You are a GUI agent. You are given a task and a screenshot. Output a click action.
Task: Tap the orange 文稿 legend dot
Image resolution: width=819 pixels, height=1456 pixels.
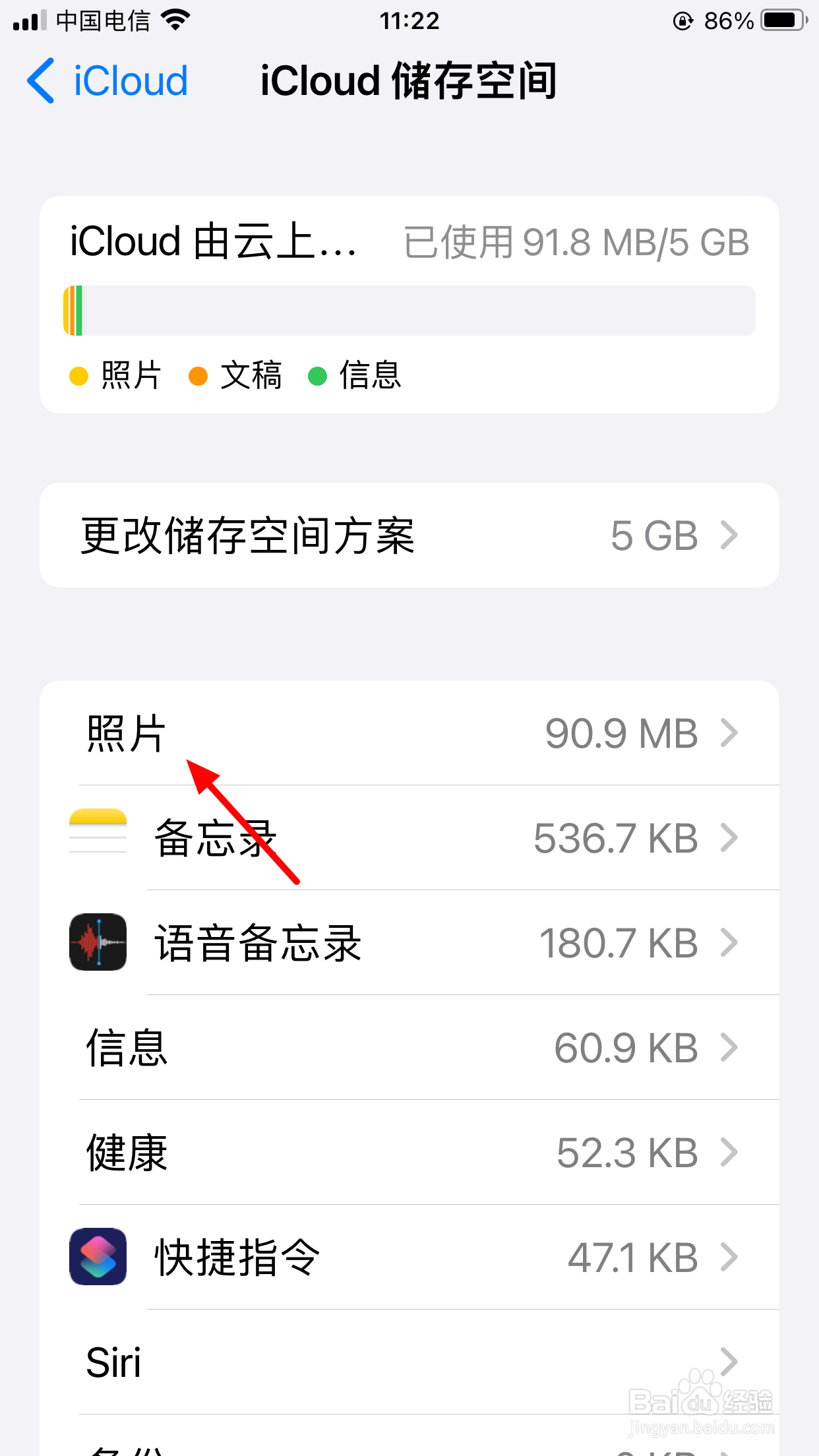point(197,375)
